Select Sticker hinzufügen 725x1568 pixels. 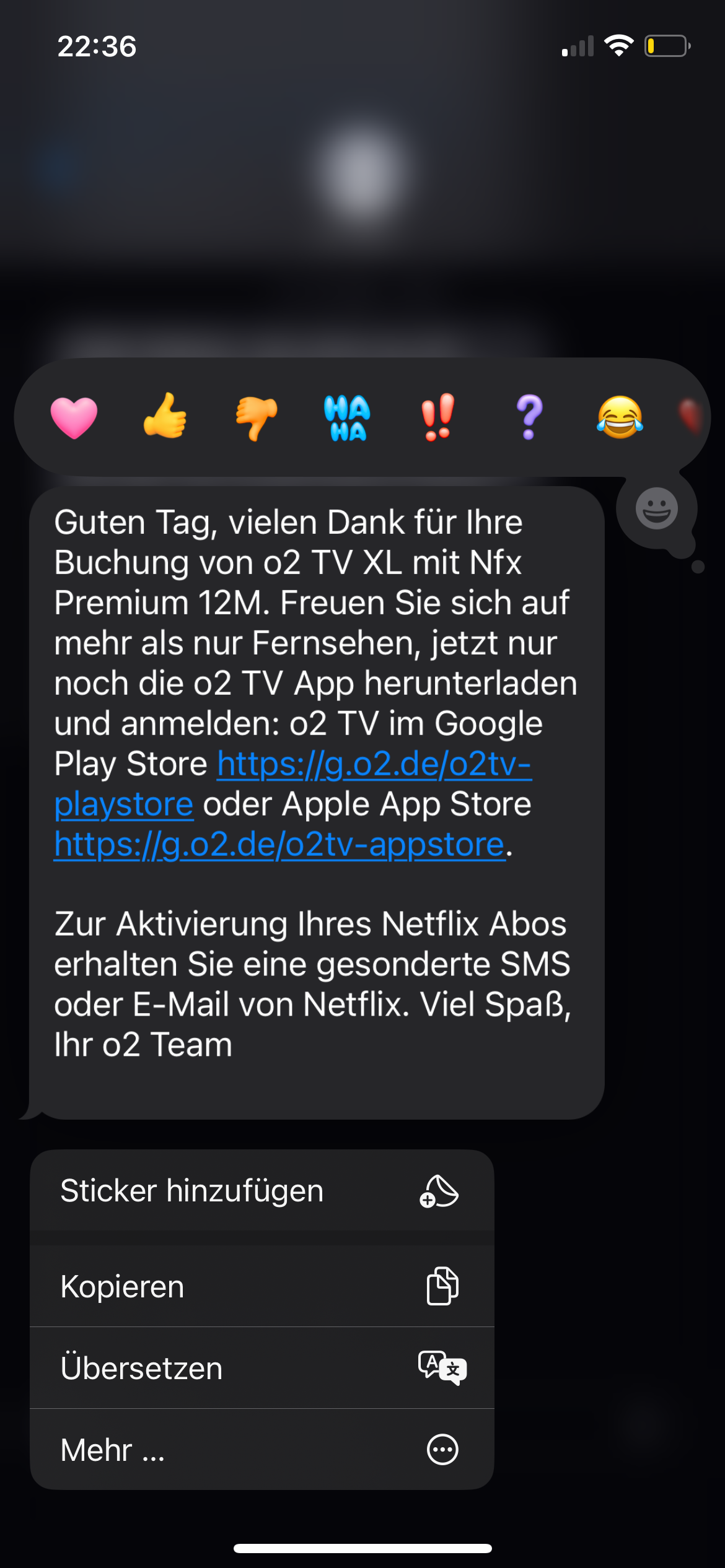click(262, 1190)
